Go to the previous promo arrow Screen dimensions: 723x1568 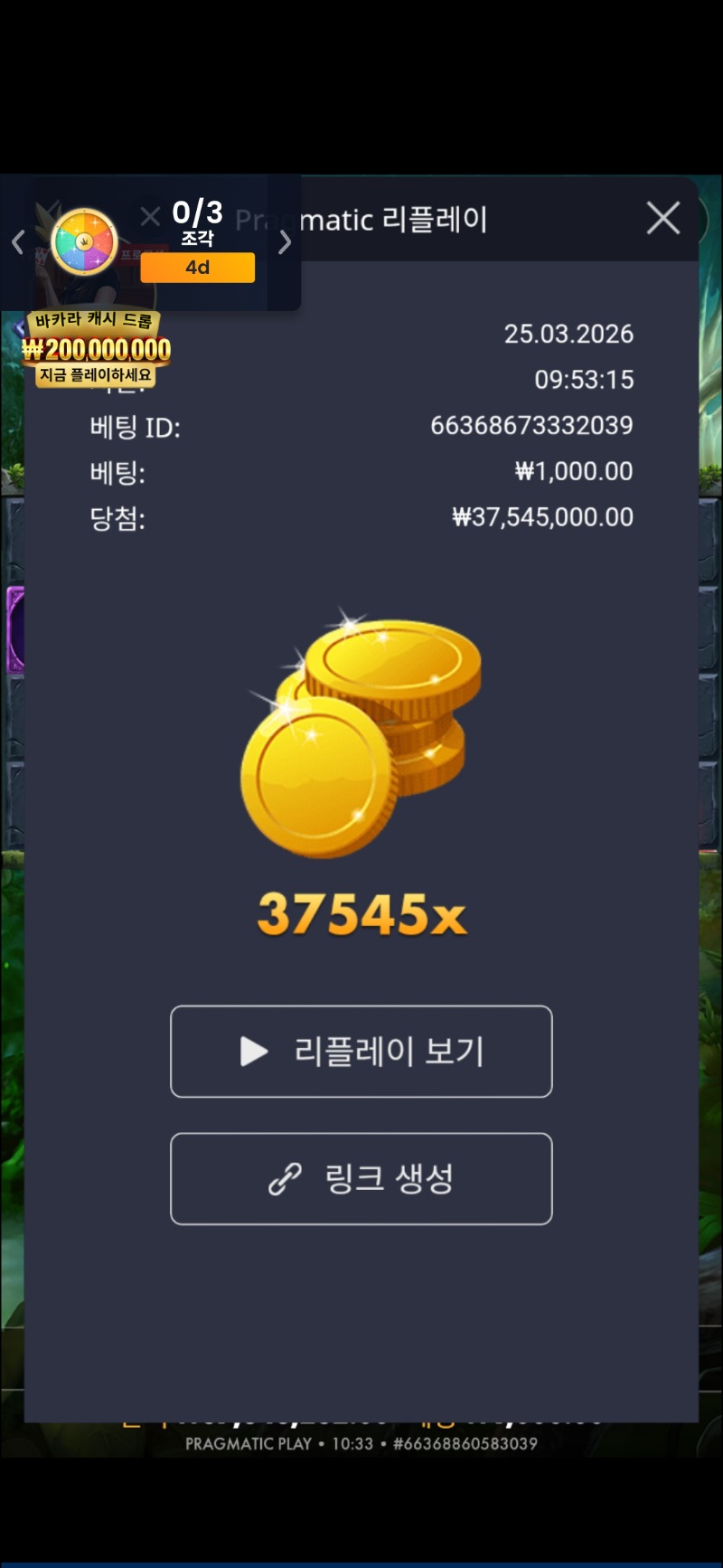click(17, 241)
